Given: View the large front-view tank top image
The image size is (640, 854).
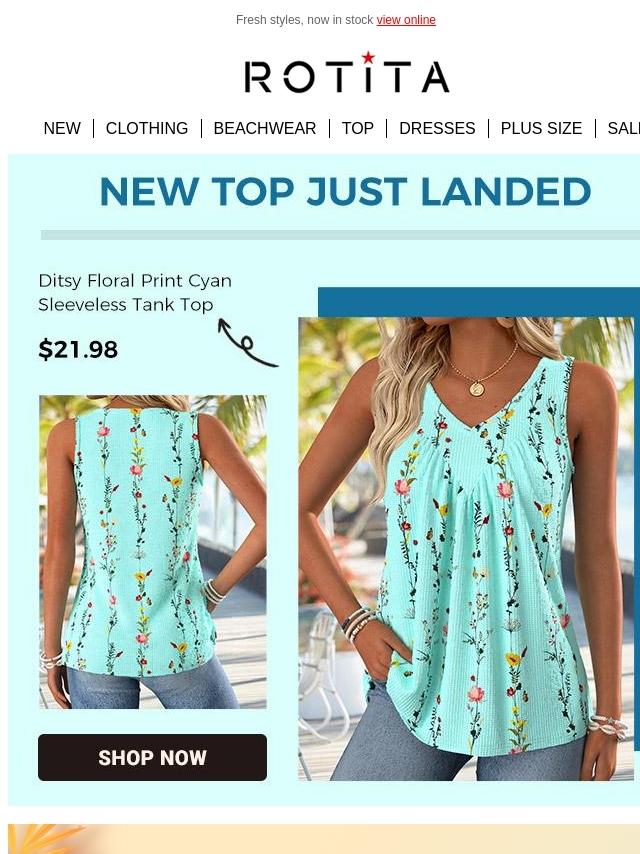Looking at the screenshot, I should click(x=466, y=548).
